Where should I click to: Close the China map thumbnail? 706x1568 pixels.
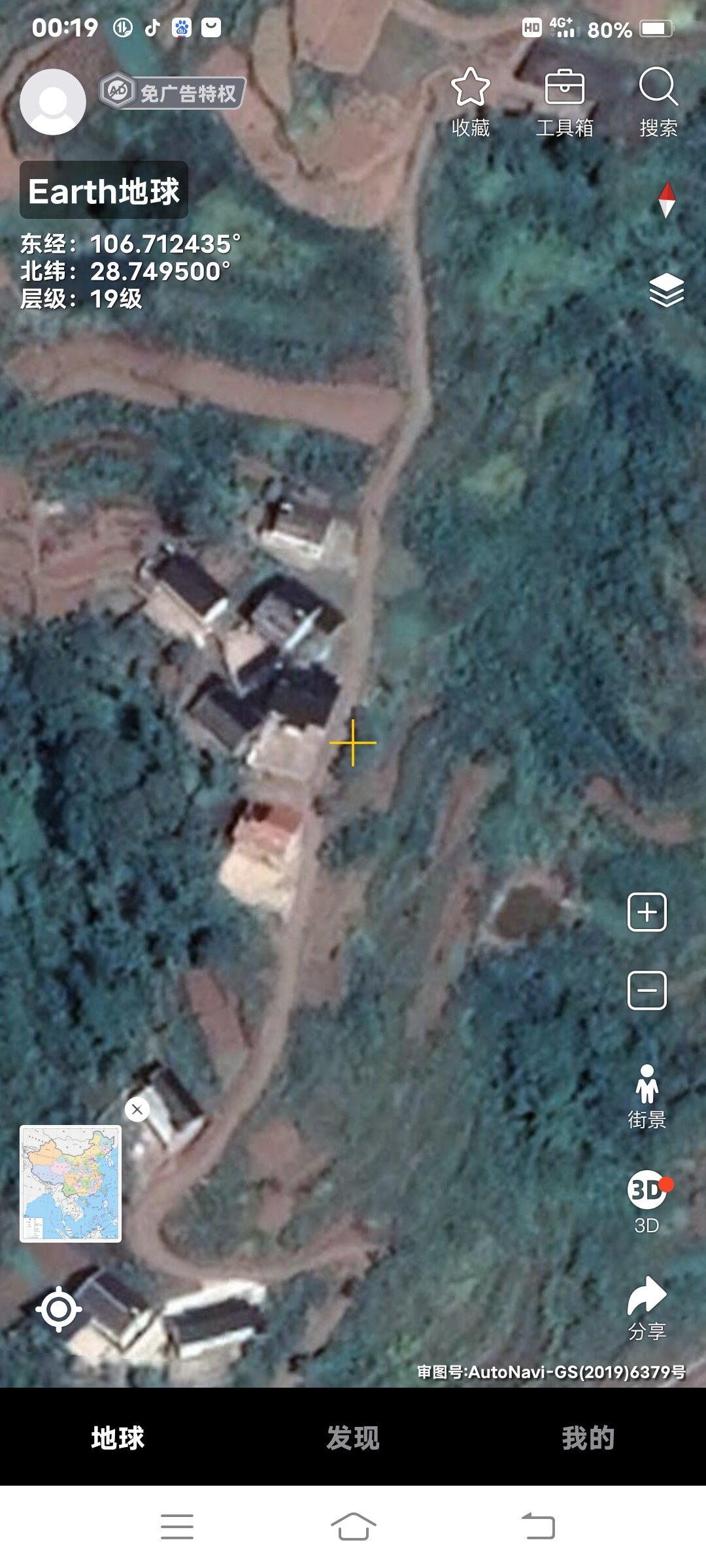(137, 1109)
